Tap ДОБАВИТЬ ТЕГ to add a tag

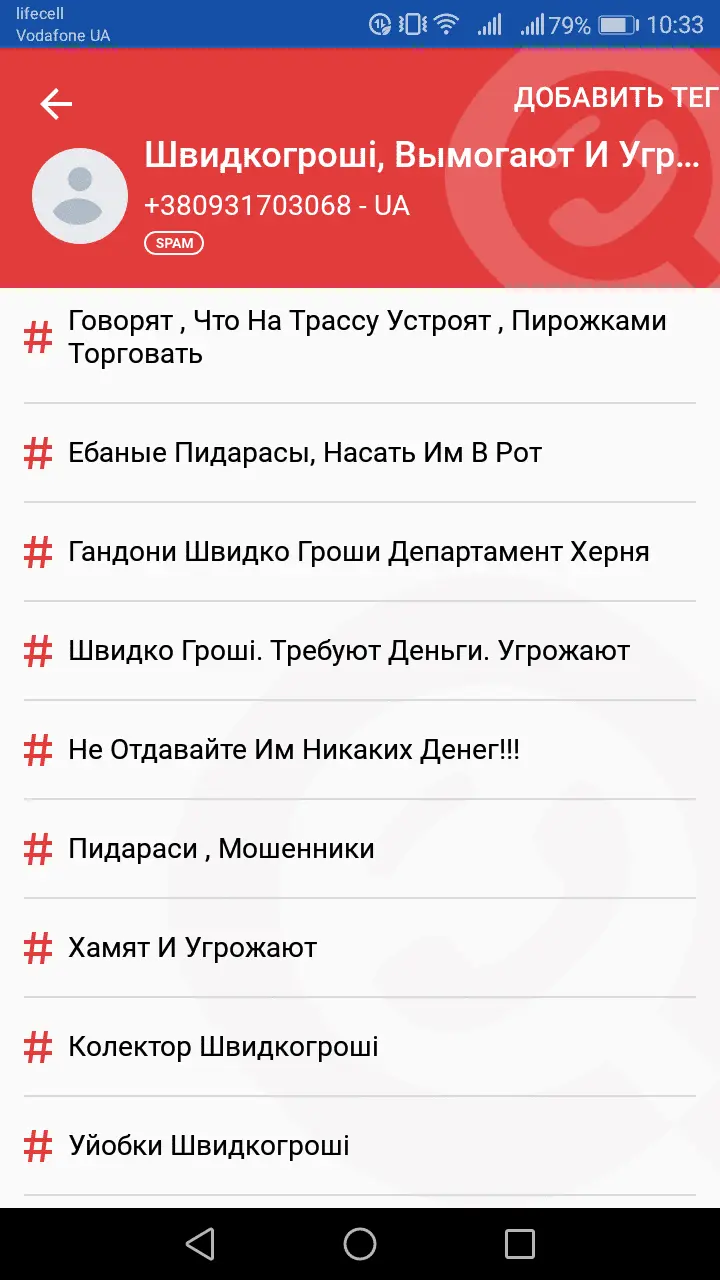point(615,98)
